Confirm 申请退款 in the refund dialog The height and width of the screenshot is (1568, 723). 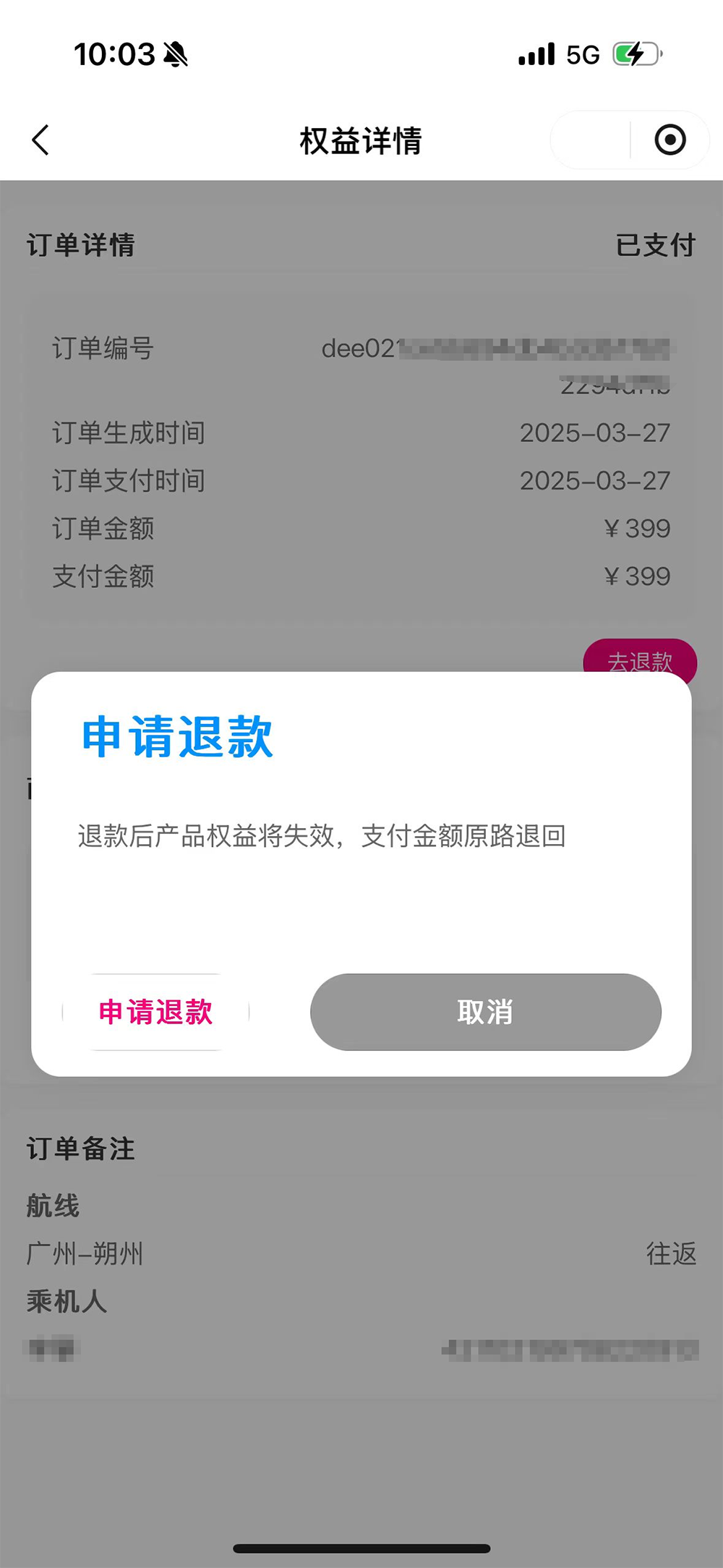click(155, 1012)
